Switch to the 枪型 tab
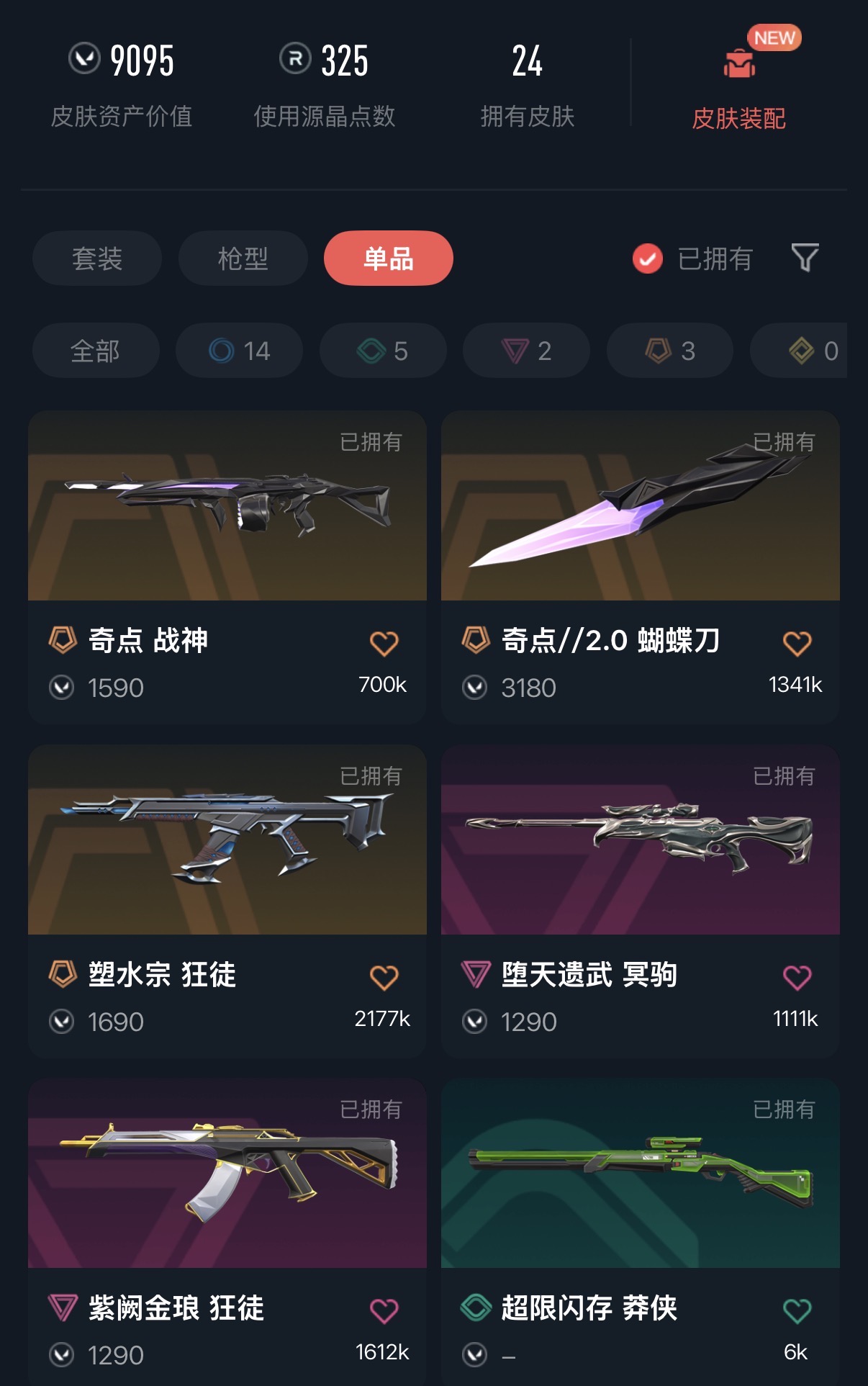 point(243,258)
